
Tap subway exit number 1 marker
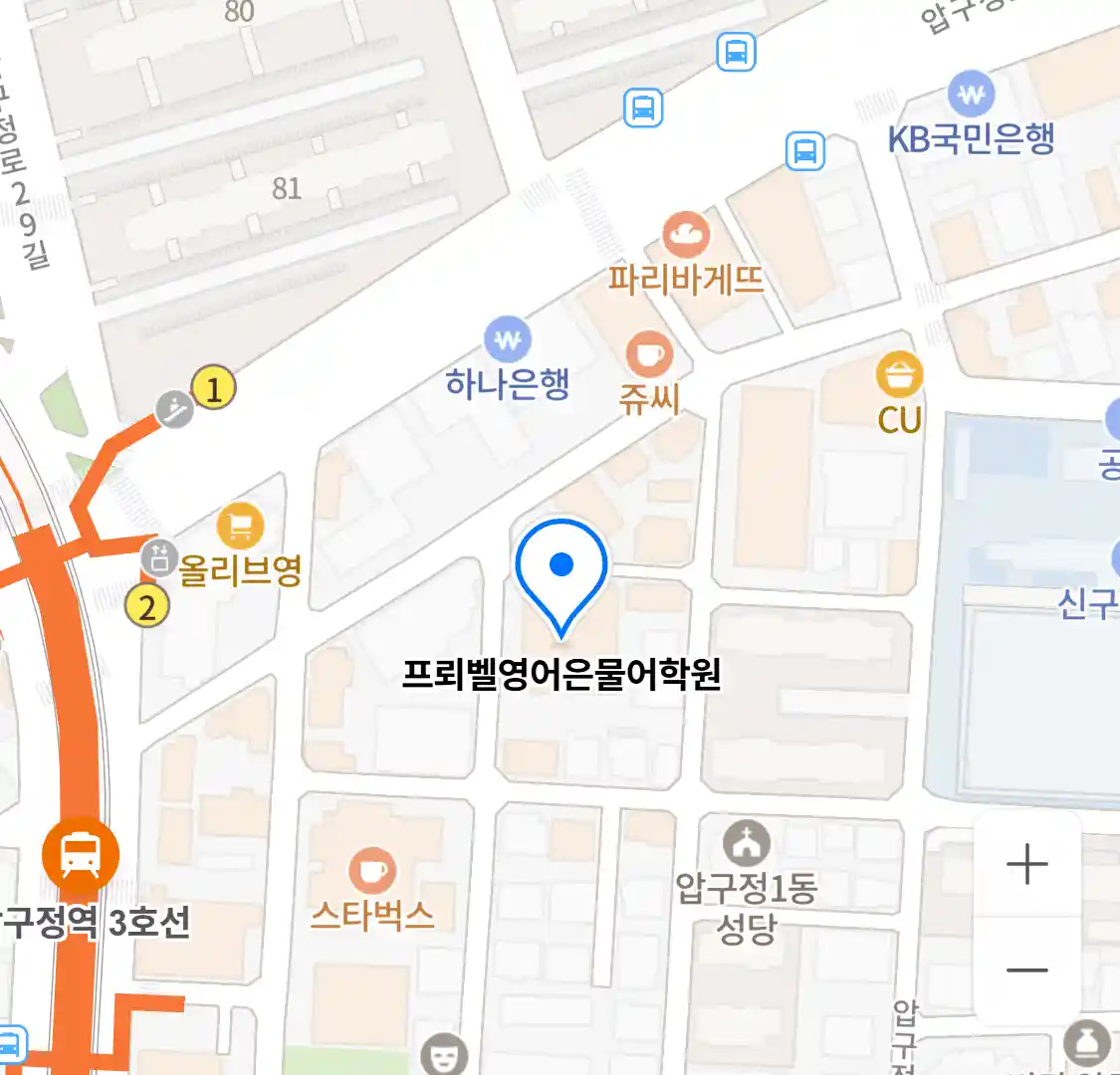213,388
